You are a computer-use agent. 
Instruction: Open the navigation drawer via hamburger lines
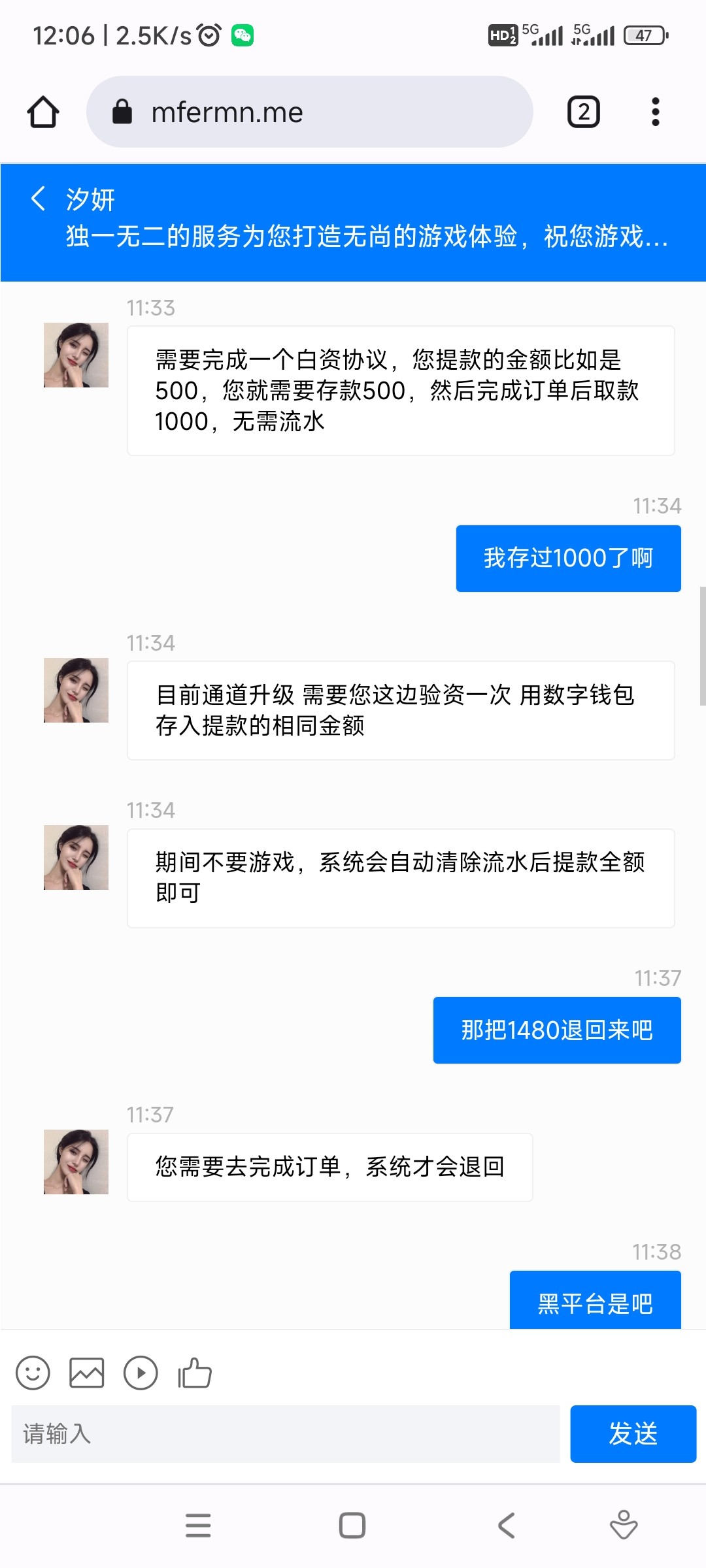point(199,1526)
